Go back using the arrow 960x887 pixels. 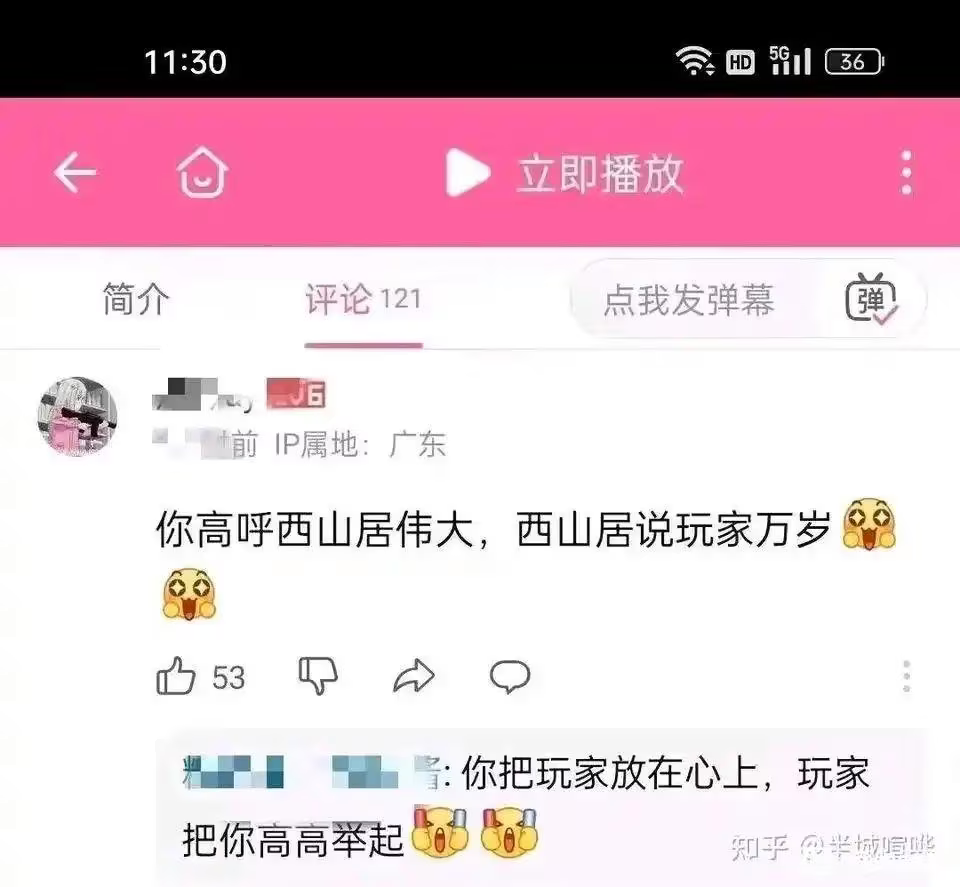coord(75,174)
